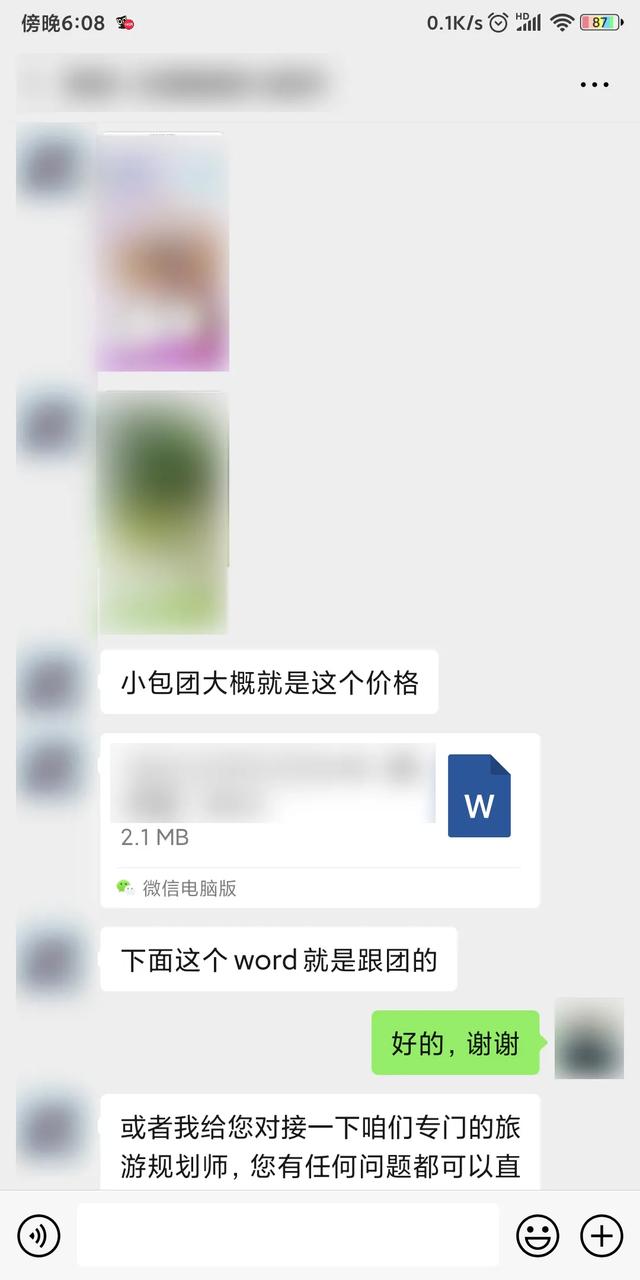Switch to voice message input
The height and width of the screenshot is (1280, 640).
[x=39, y=1236]
